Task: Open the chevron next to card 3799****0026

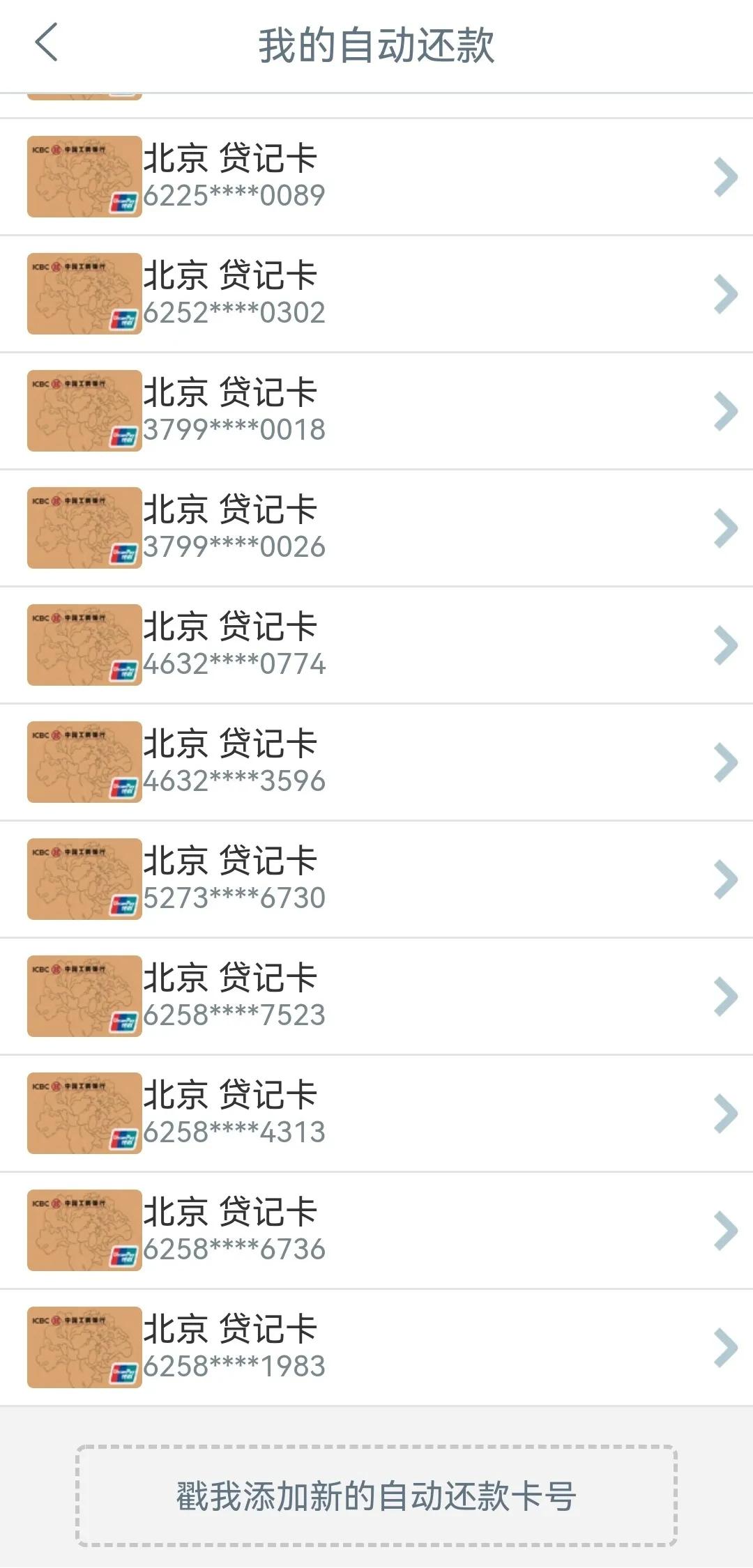Action: [725, 528]
